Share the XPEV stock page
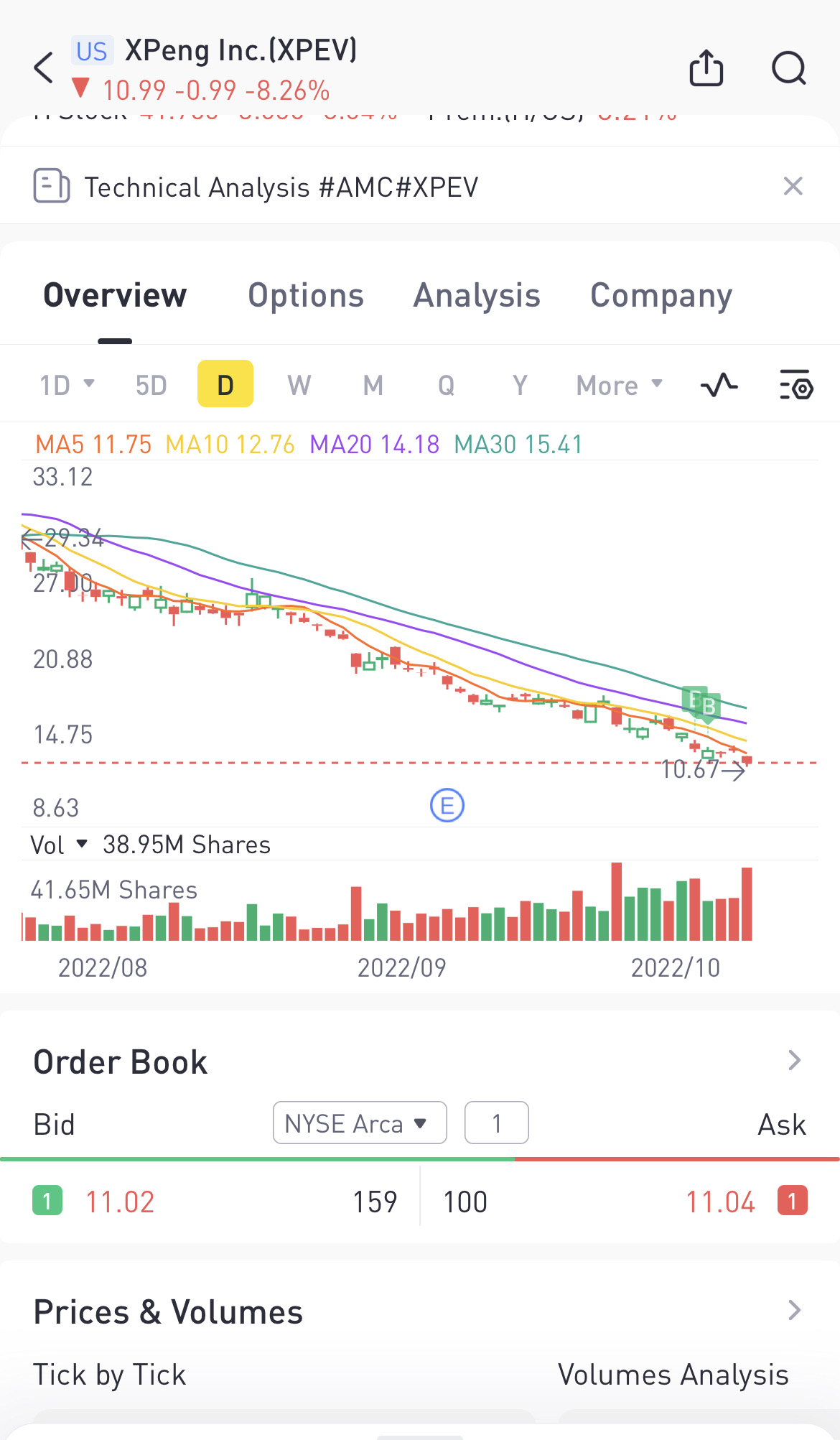This screenshot has width=840, height=1440. click(706, 68)
